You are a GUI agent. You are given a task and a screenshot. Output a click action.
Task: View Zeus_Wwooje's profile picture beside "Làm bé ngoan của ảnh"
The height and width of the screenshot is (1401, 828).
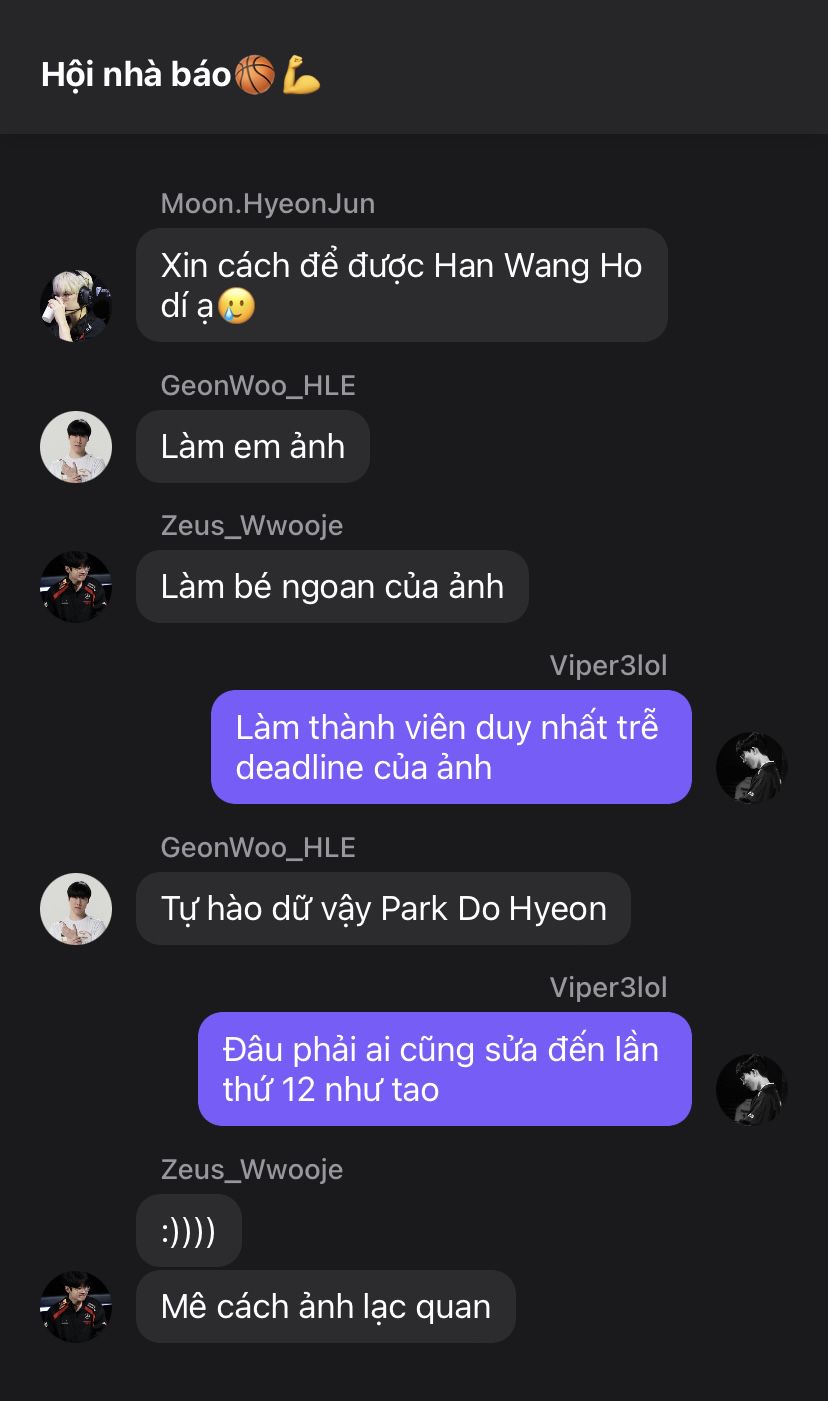click(x=76, y=587)
